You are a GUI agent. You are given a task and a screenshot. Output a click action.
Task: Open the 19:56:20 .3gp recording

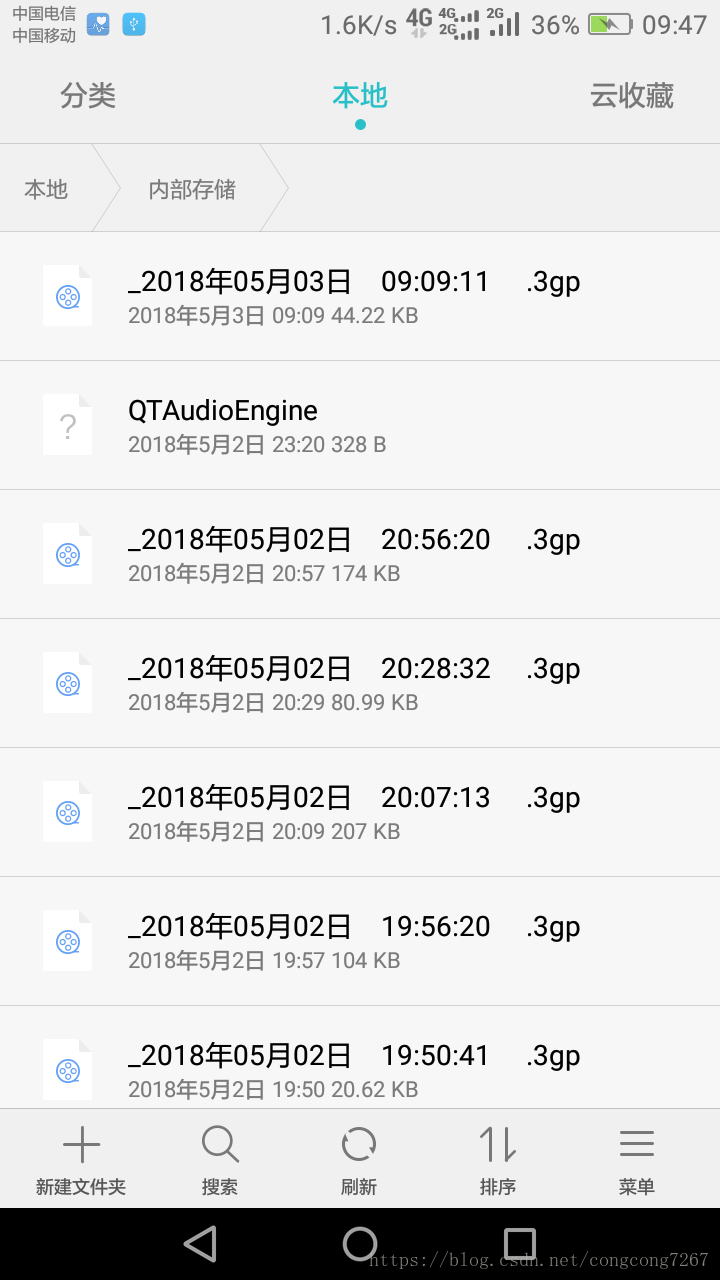360,941
